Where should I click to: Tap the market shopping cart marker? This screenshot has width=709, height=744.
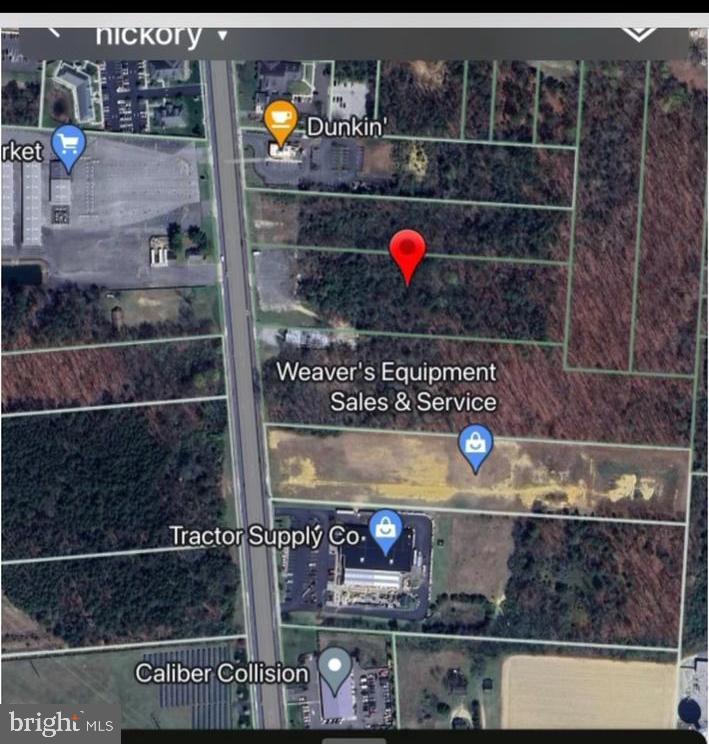[x=68, y=146]
